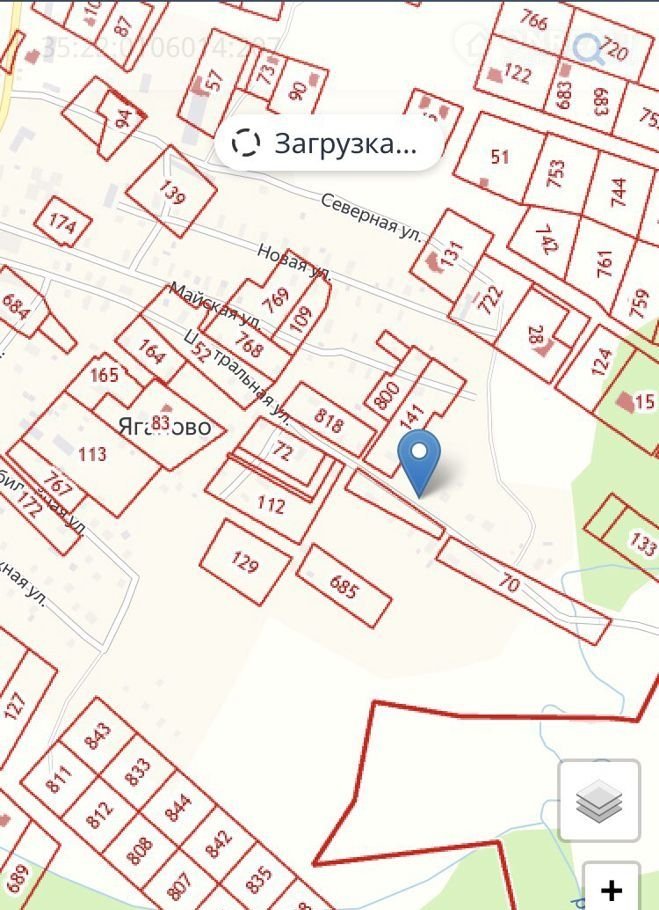Tap the blue location pin marker
Screen dimensions: 659x910
pyautogui.click(x=419, y=460)
